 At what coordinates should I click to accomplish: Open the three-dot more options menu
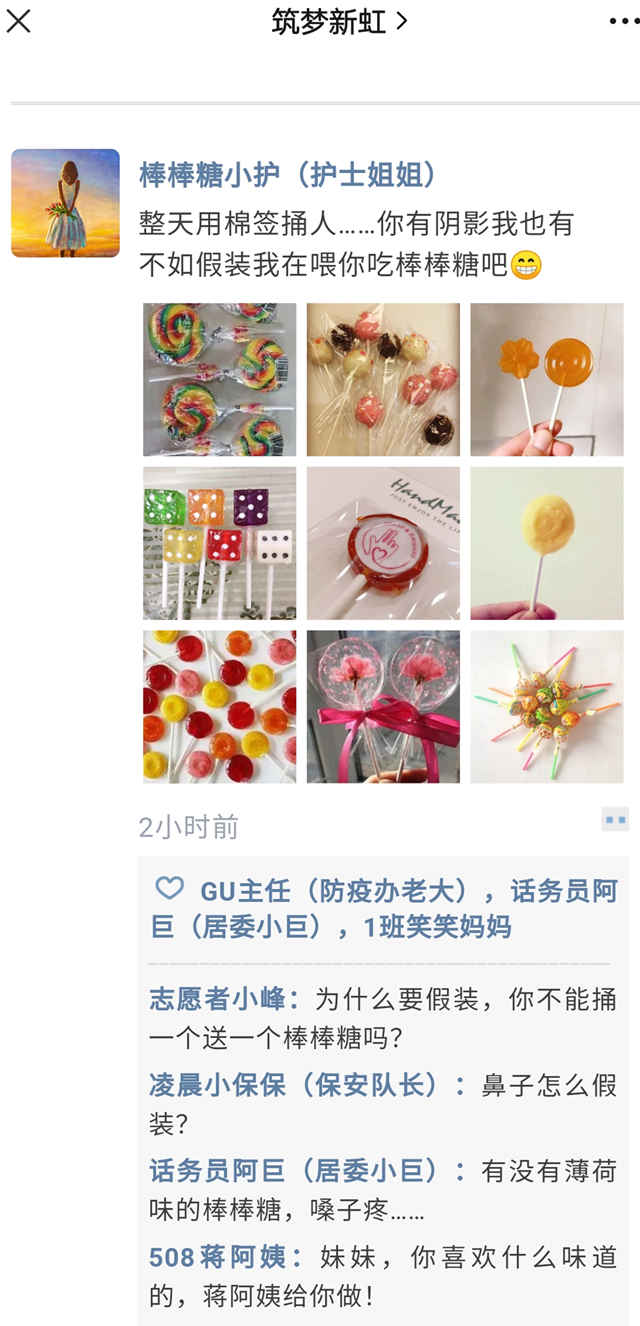tap(623, 21)
